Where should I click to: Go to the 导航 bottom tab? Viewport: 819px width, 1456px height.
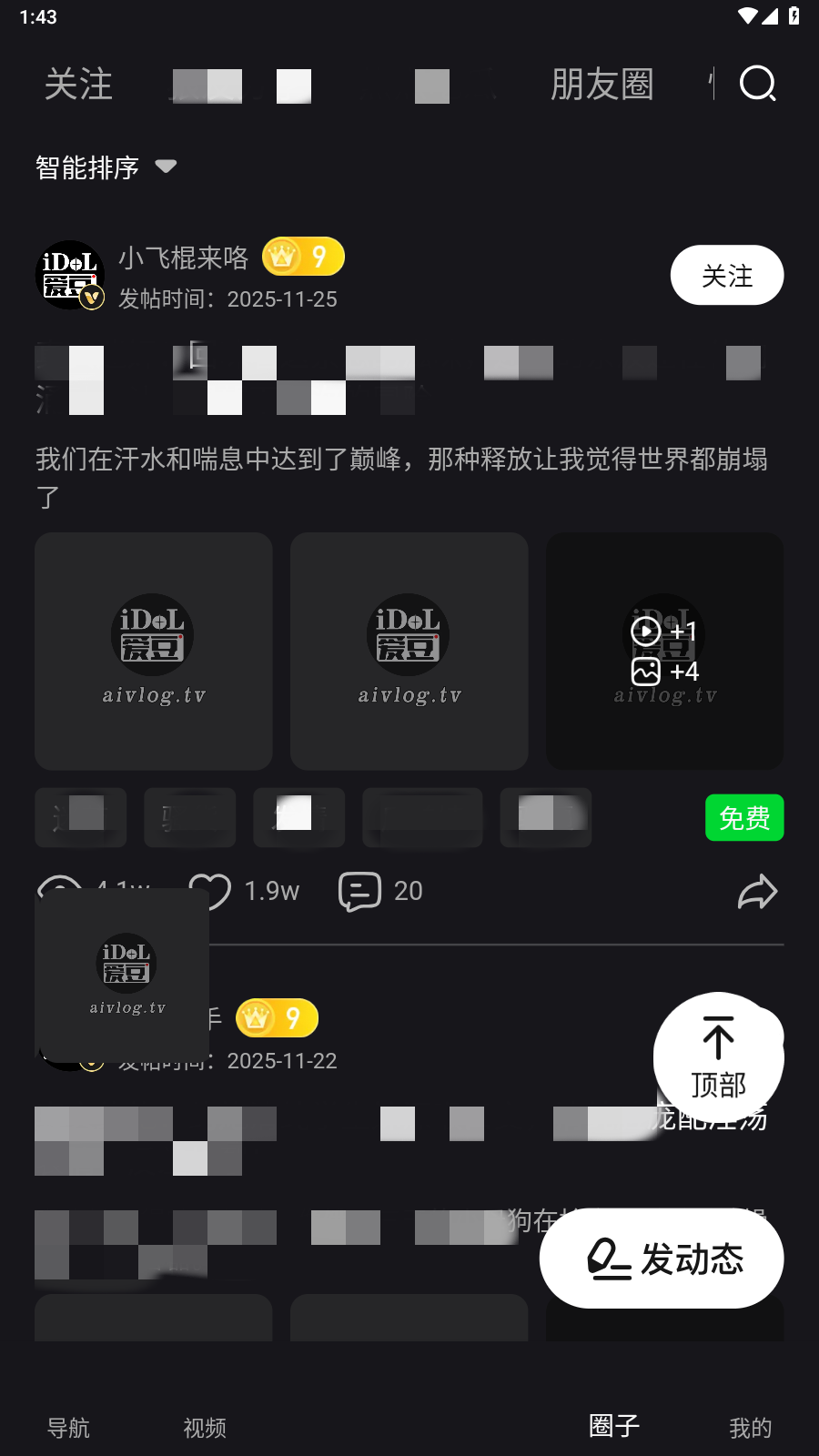point(68,1428)
